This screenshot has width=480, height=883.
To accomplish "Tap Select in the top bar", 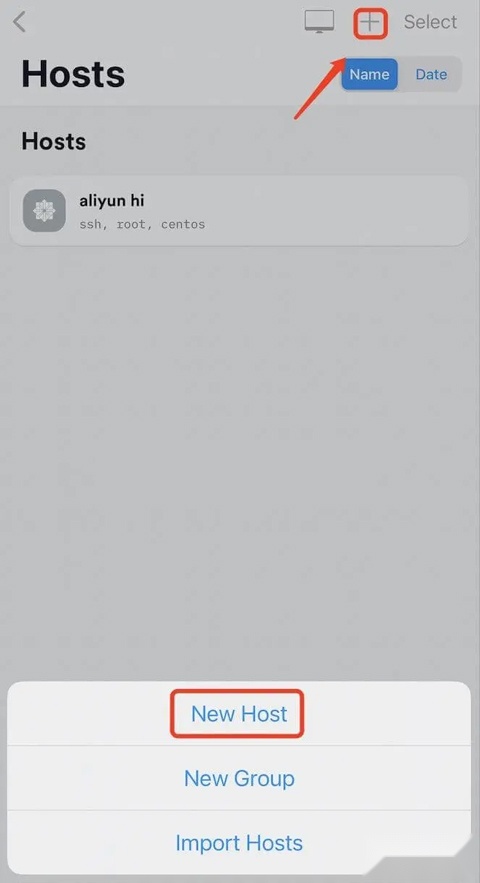I will [x=430, y=22].
